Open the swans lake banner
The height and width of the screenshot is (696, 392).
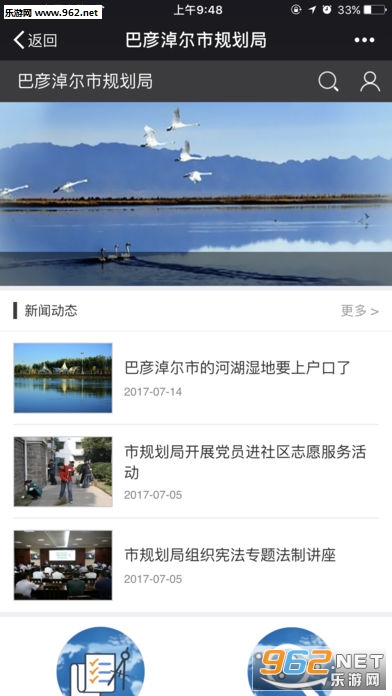click(x=196, y=194)
